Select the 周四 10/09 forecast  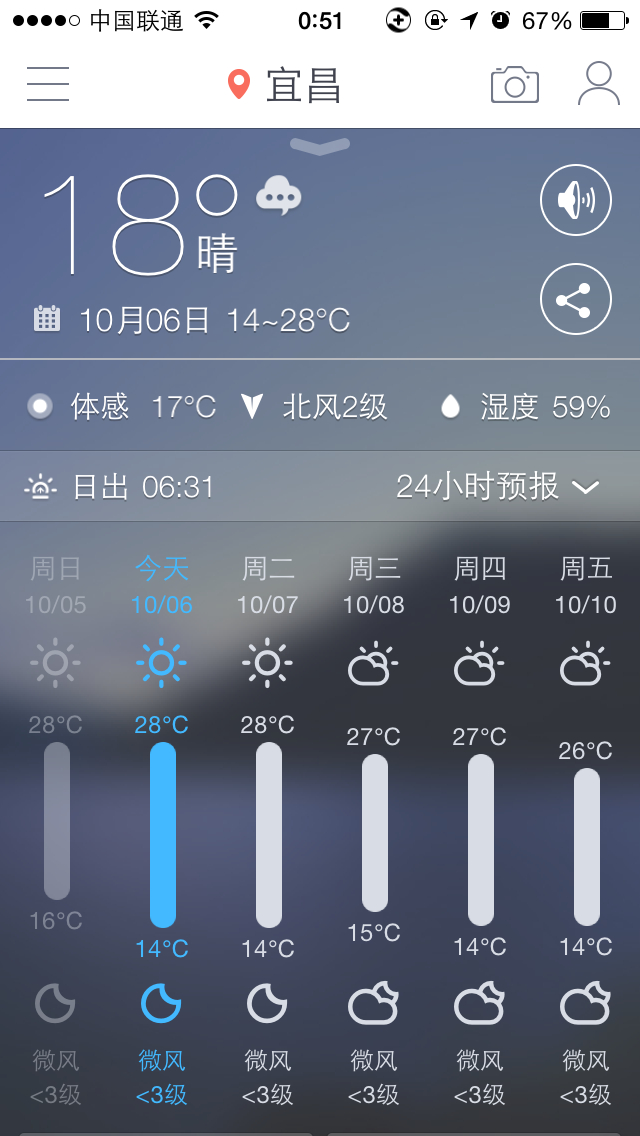point(479,586)
